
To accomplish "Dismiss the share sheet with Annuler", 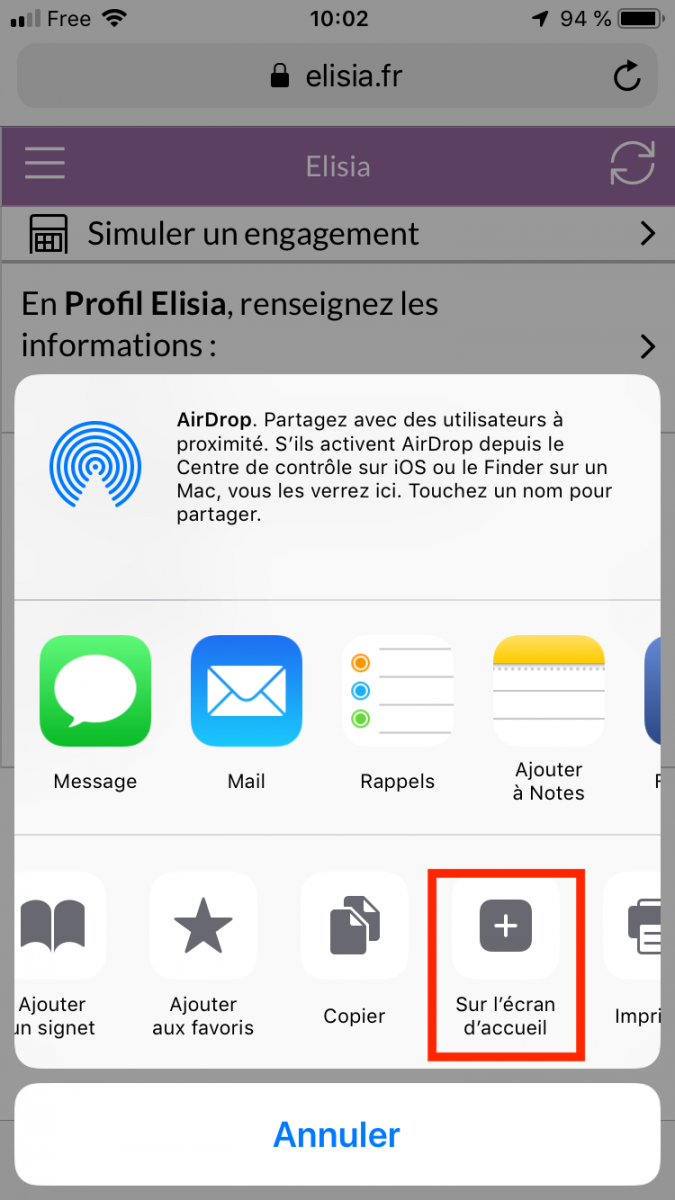I will pyautogui.click(x=337, y=1134).
